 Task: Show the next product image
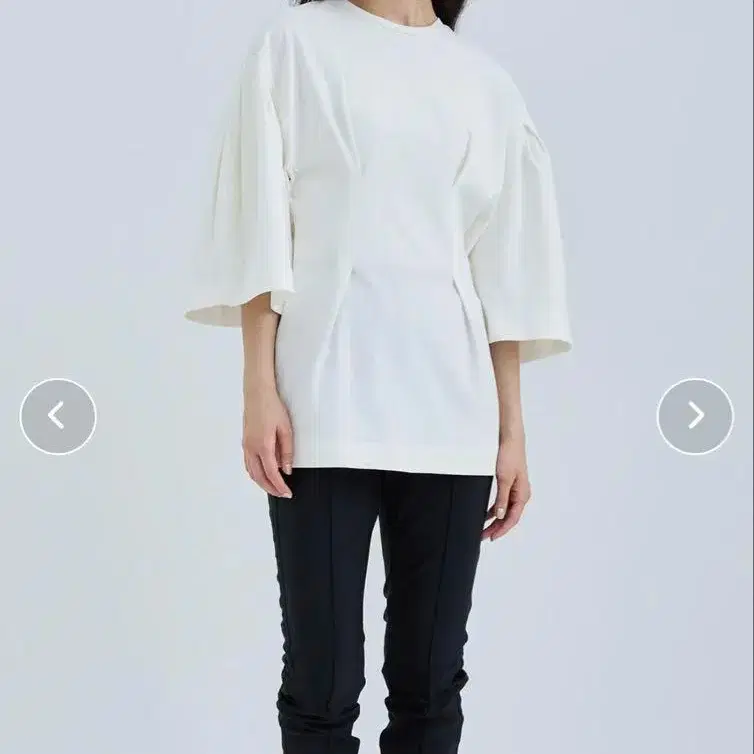point(695,416)
